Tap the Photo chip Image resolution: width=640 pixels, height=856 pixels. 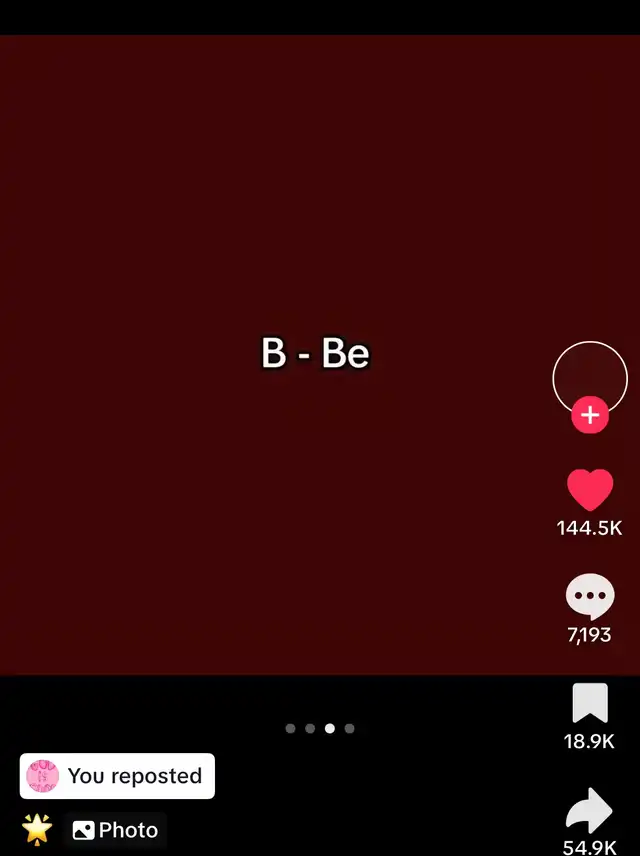(115, 830)
